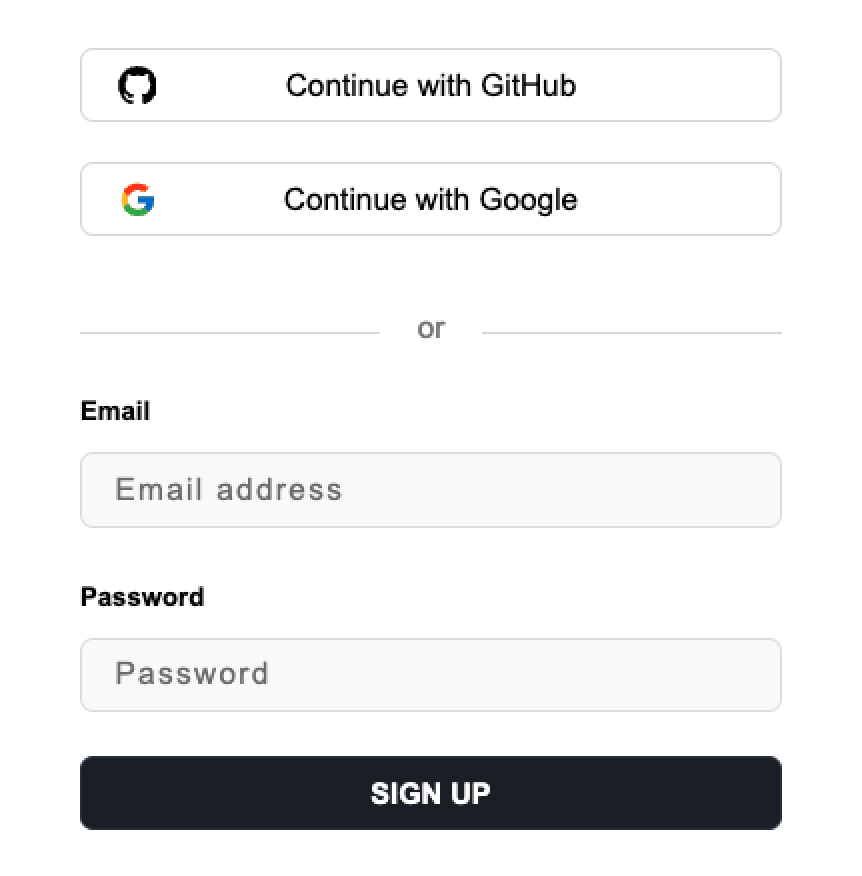Select the octocat icon on the GitHub button

click(x=139, y=85)
